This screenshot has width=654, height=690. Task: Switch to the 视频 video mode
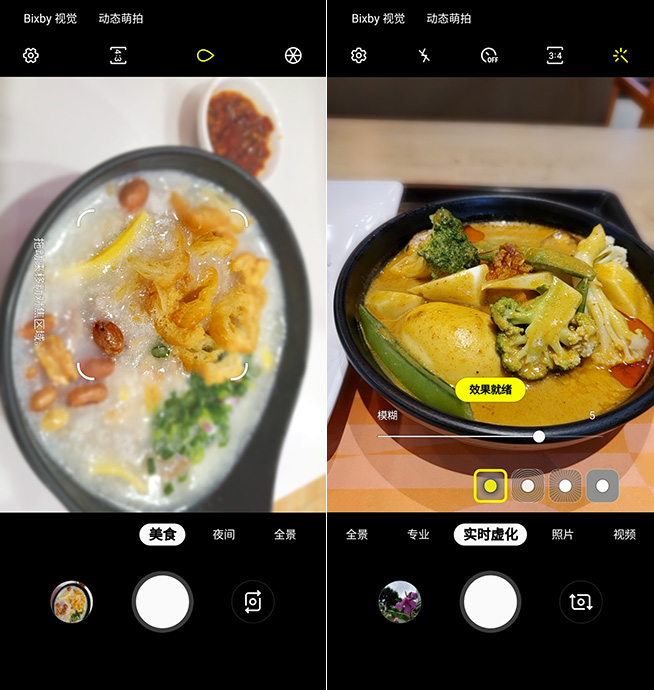(x=624, y=535)
